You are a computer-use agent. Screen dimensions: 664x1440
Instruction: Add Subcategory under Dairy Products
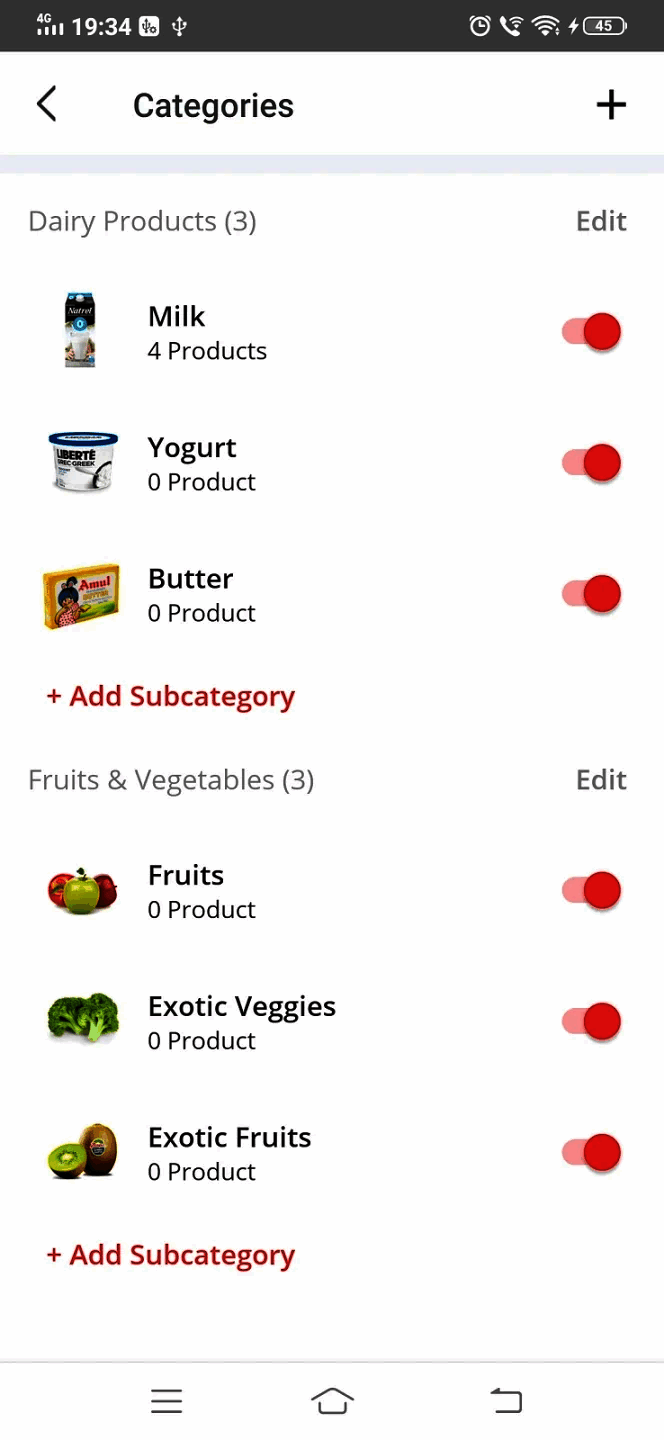(171, 696)
